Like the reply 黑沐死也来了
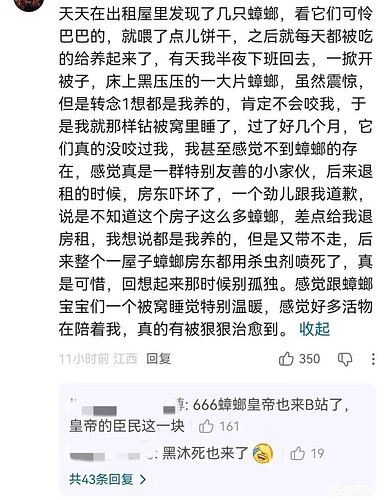Screen dimensions: 388x500 click(297, 454)
